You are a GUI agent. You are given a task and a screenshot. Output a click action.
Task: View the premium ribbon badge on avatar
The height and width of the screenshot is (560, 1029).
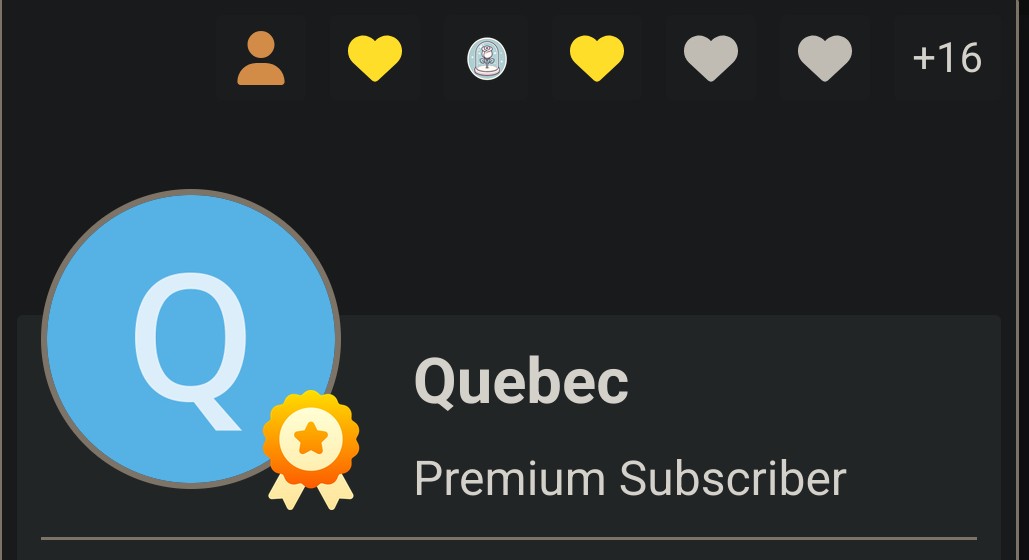pos(311,448)
